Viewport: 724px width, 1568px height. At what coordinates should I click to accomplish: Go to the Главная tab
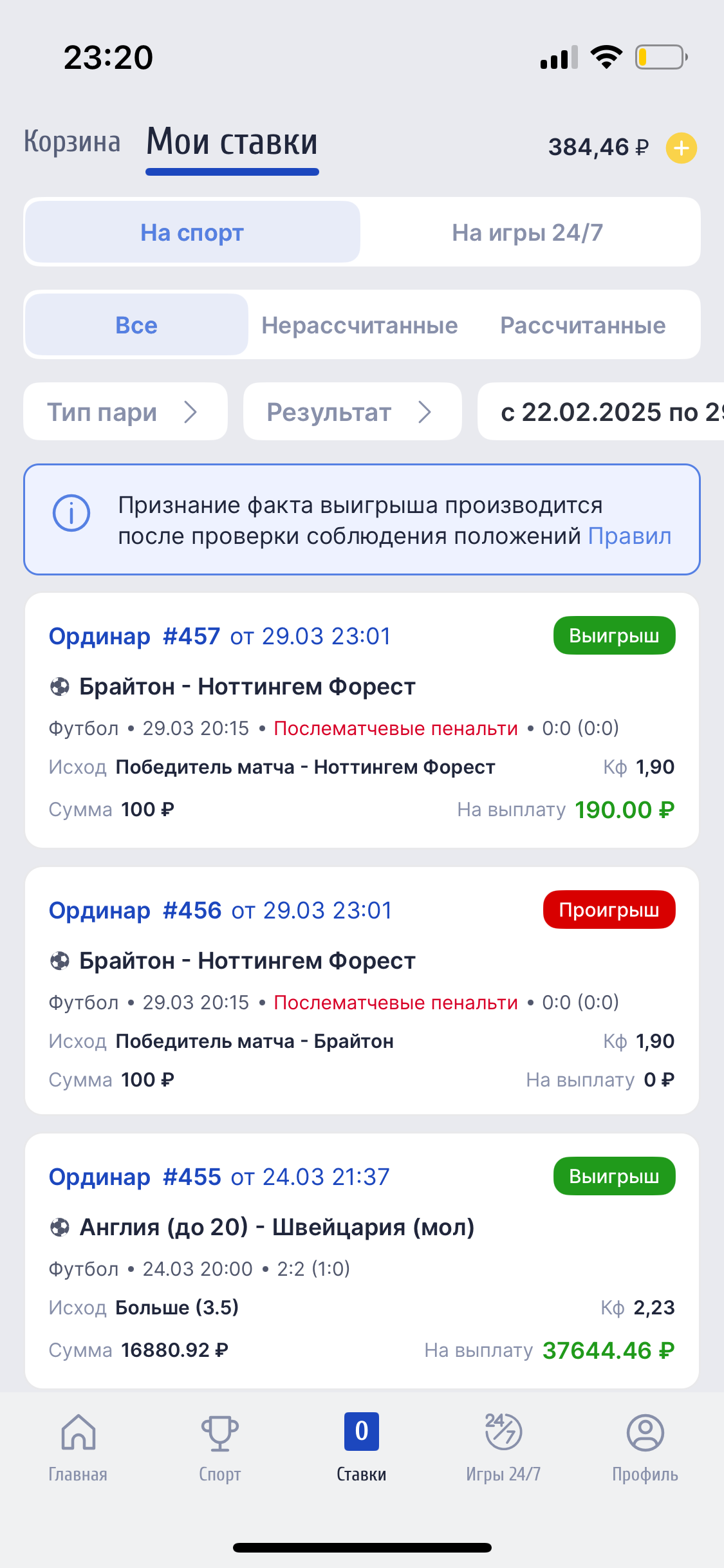point(78,1446)
